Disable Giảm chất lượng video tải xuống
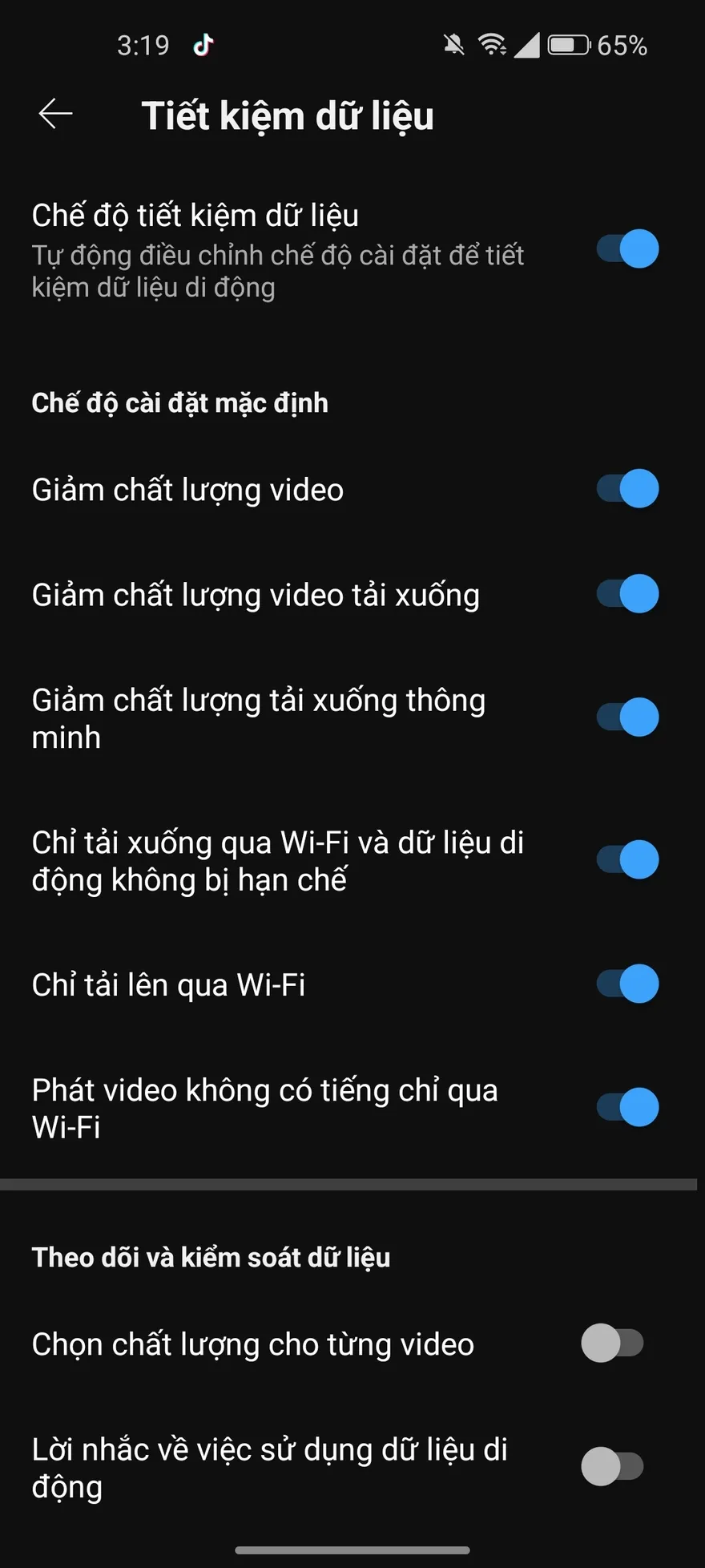Image resolution: width=705 pixels, height=1568 pixels. 626,594
